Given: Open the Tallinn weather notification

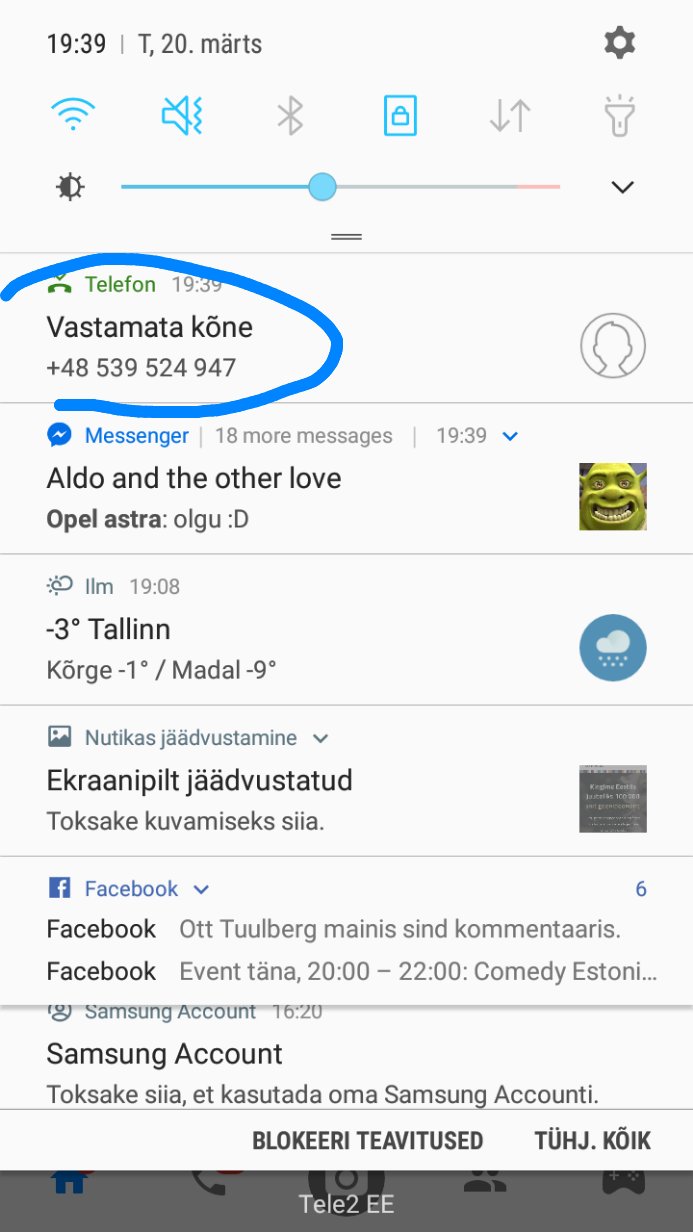Looking at the screenshot, I should (x=346, y=629).
